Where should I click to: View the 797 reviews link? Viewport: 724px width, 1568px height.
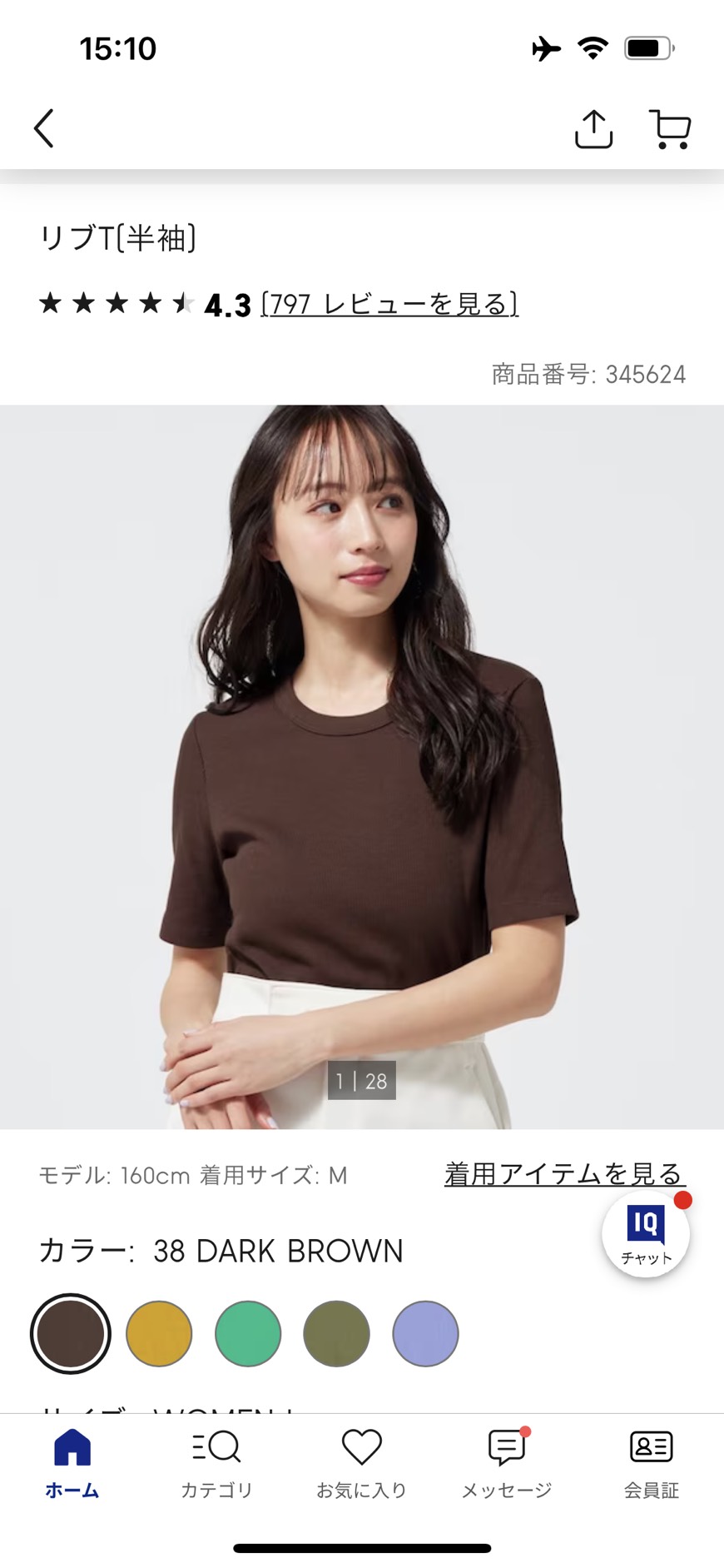point(389,304)
